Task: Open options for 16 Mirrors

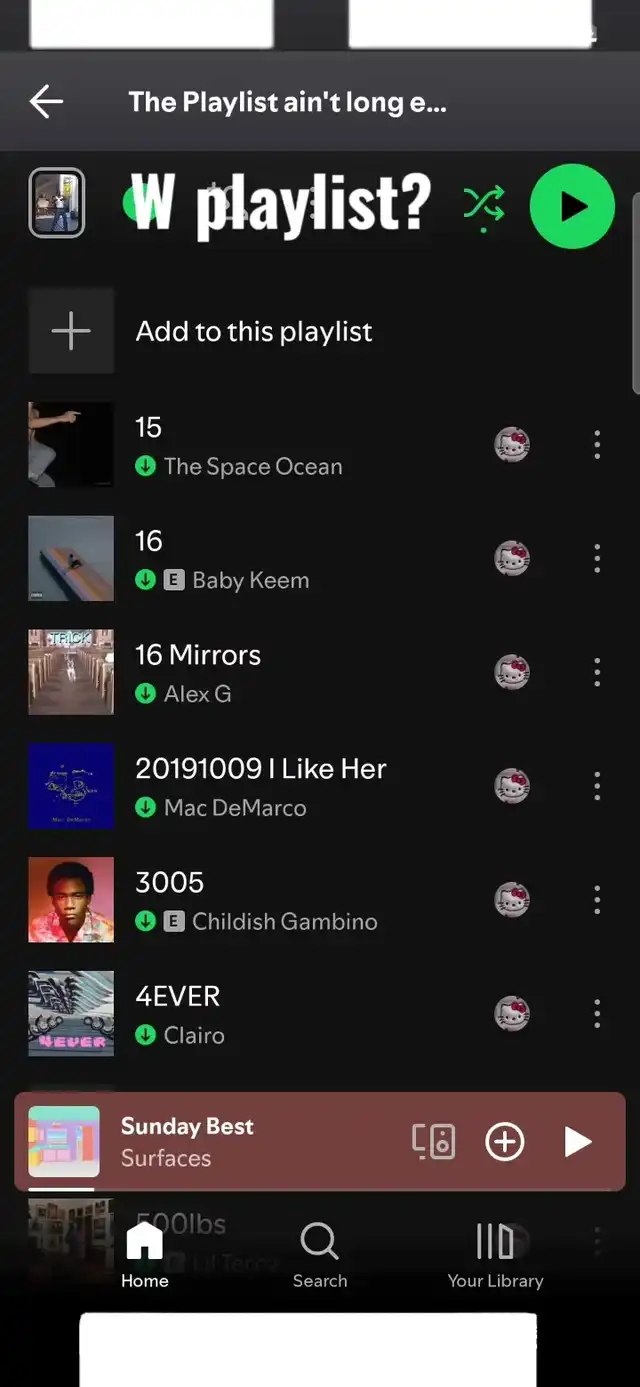Action: (x=597, y=672)
